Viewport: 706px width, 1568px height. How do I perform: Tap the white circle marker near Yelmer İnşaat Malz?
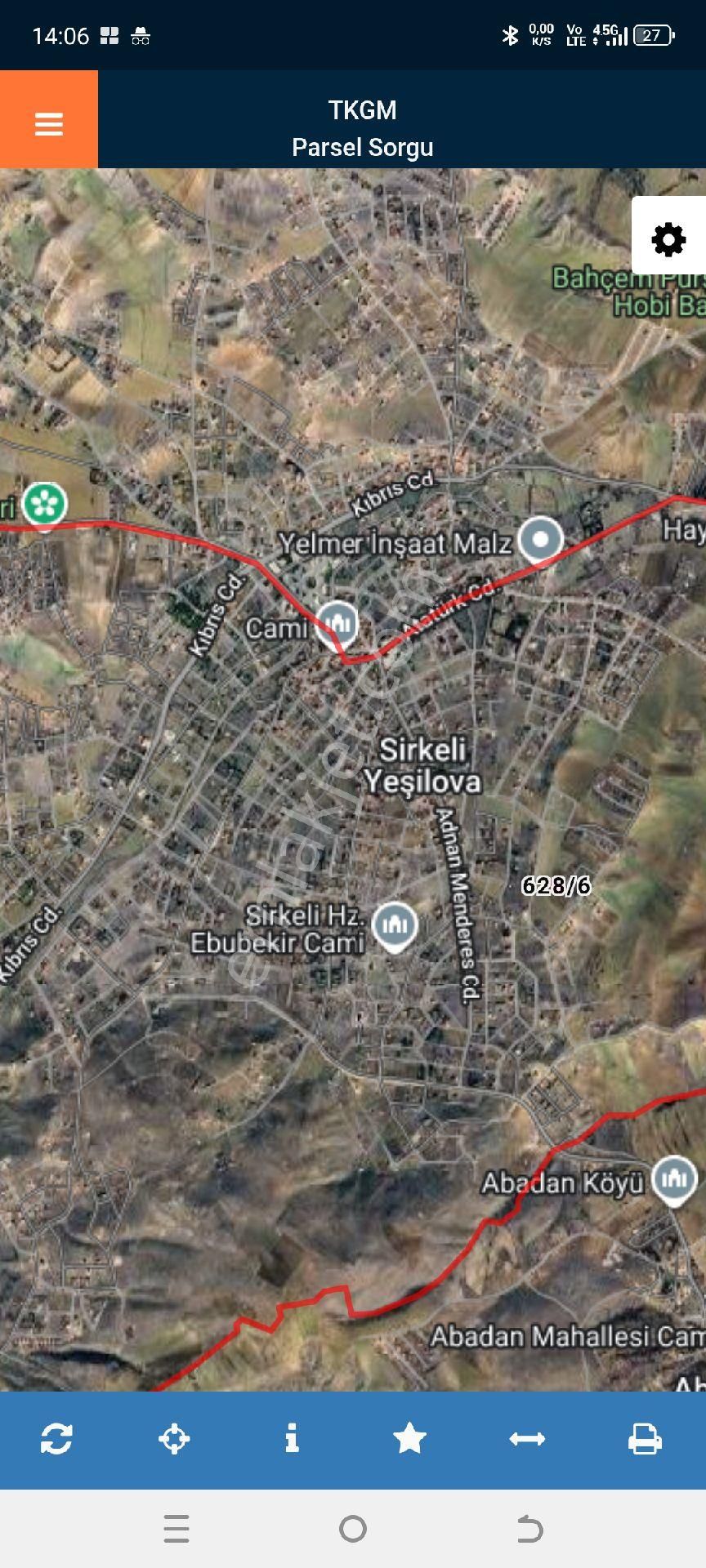[539, 539]
